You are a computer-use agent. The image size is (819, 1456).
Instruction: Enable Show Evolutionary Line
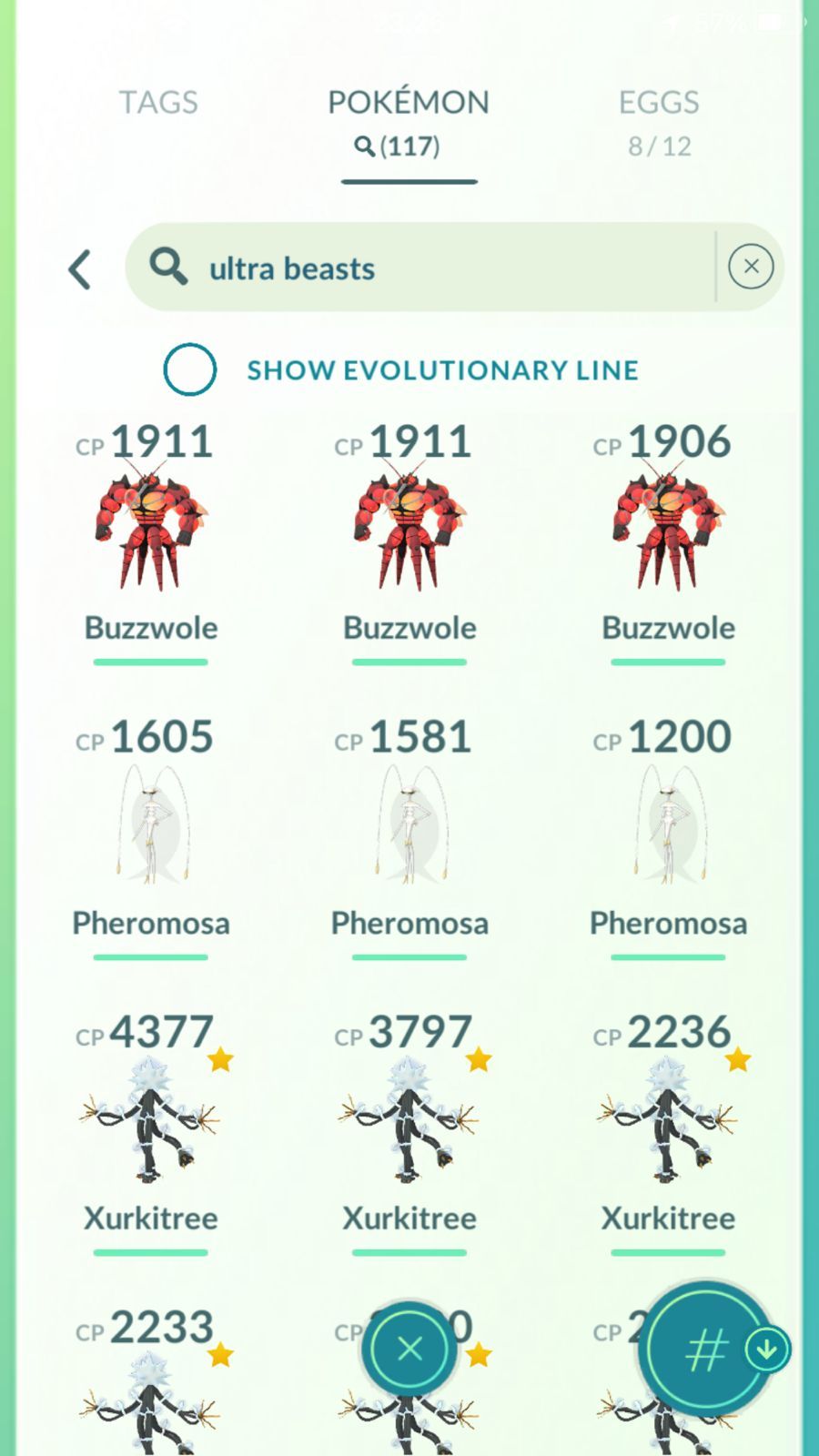click(x=190, y=369)
